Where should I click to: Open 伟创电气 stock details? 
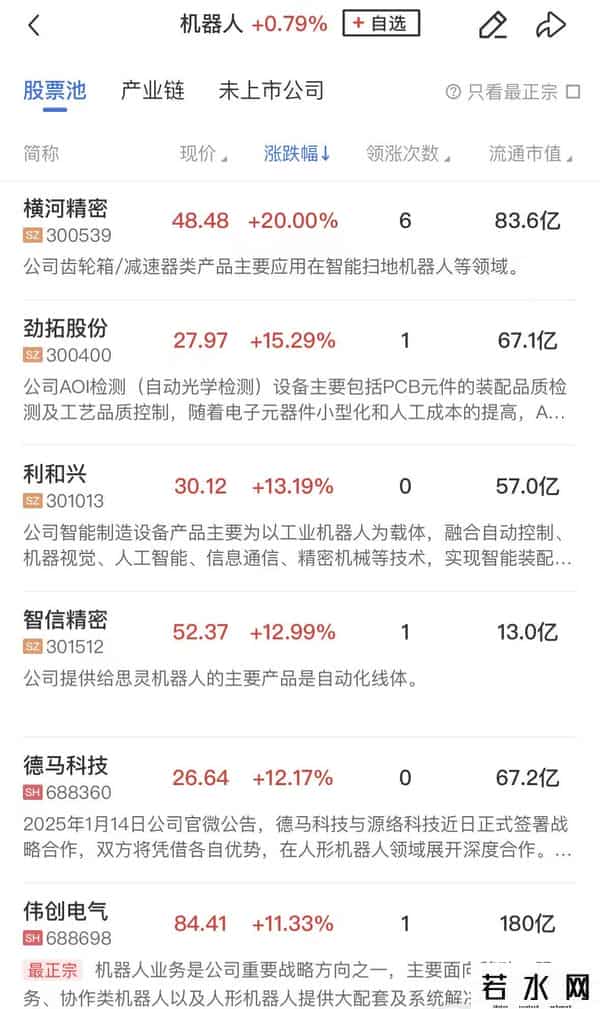coord(66,912)
